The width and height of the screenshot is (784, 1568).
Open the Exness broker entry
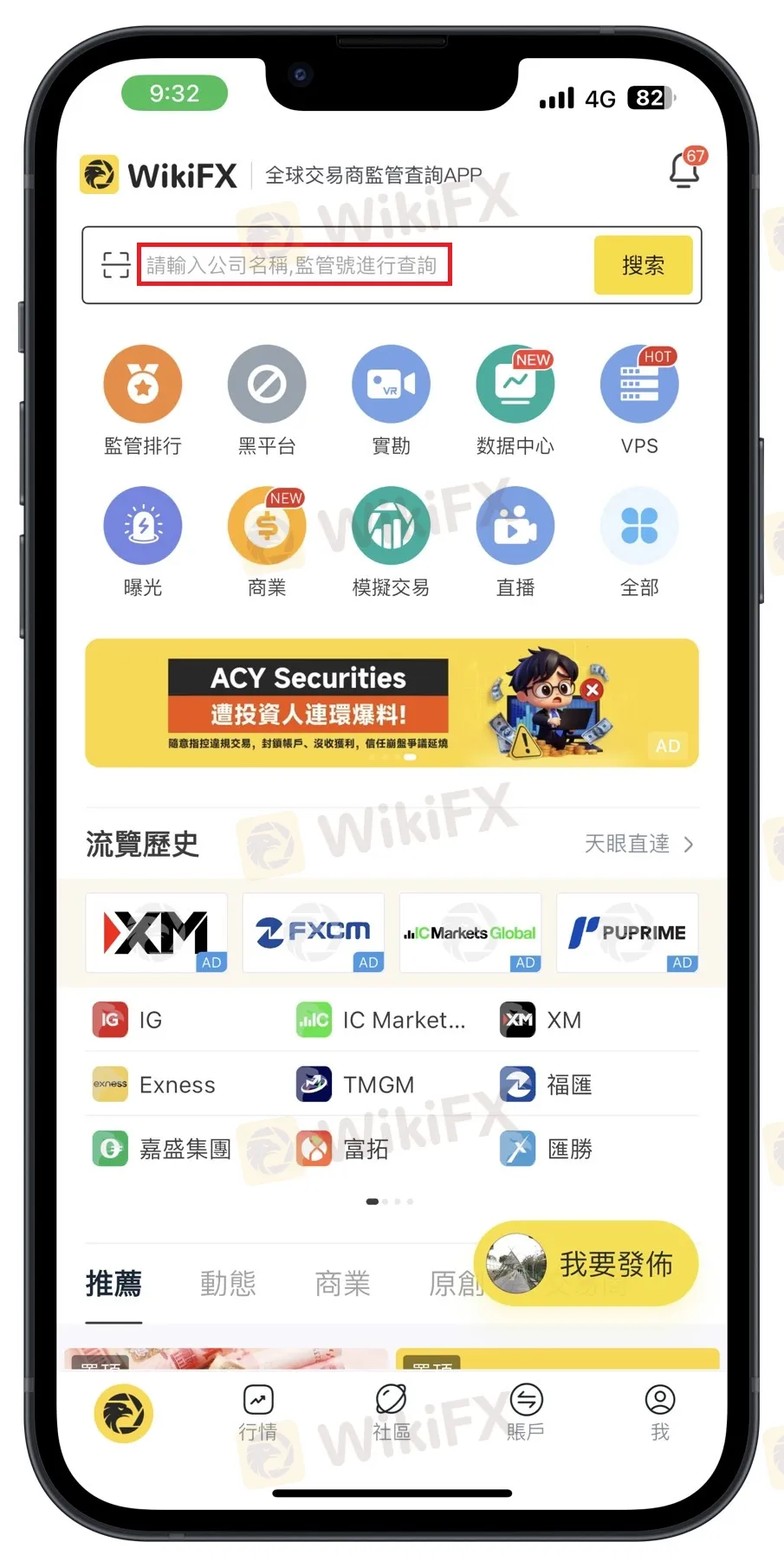click(x=156, y=1085)
